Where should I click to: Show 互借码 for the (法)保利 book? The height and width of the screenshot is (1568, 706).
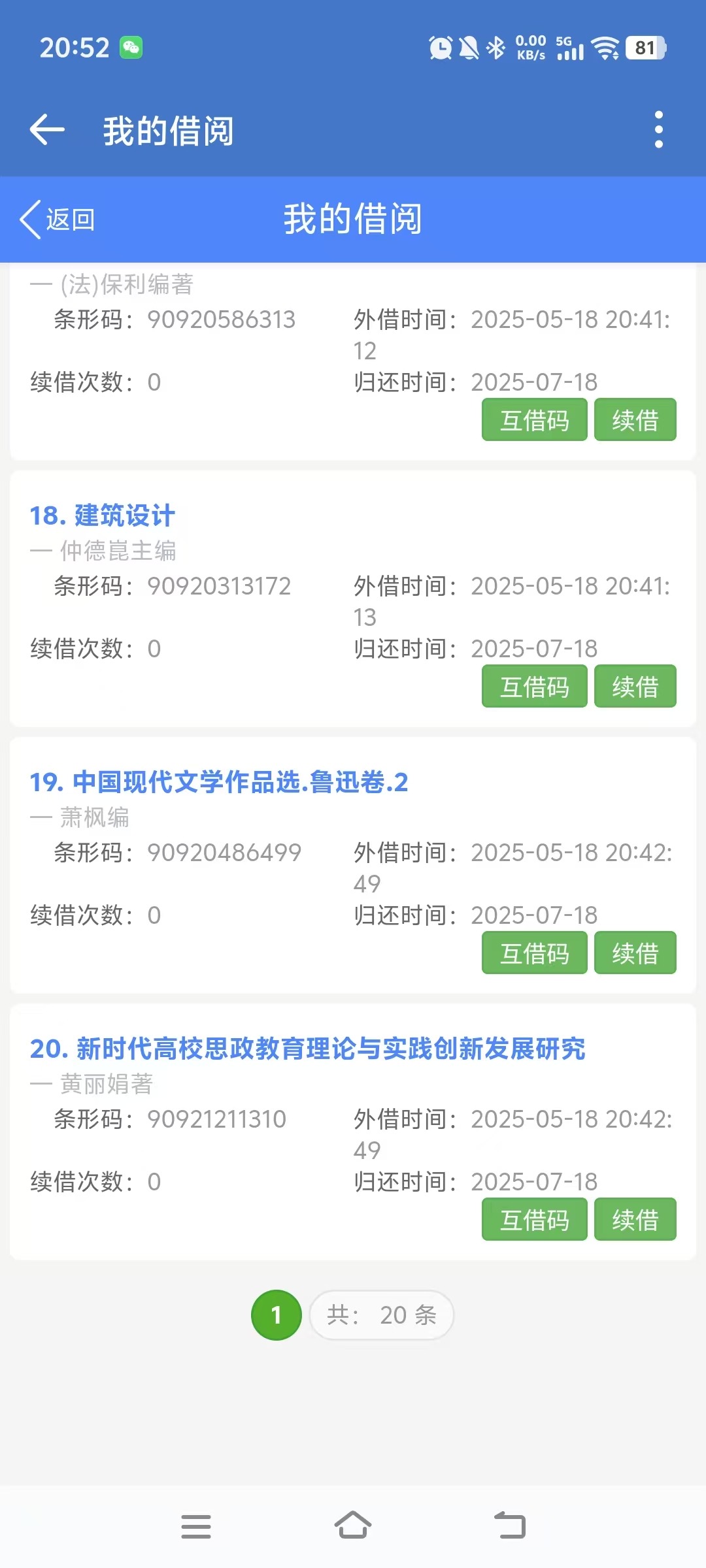coord(534,420)
